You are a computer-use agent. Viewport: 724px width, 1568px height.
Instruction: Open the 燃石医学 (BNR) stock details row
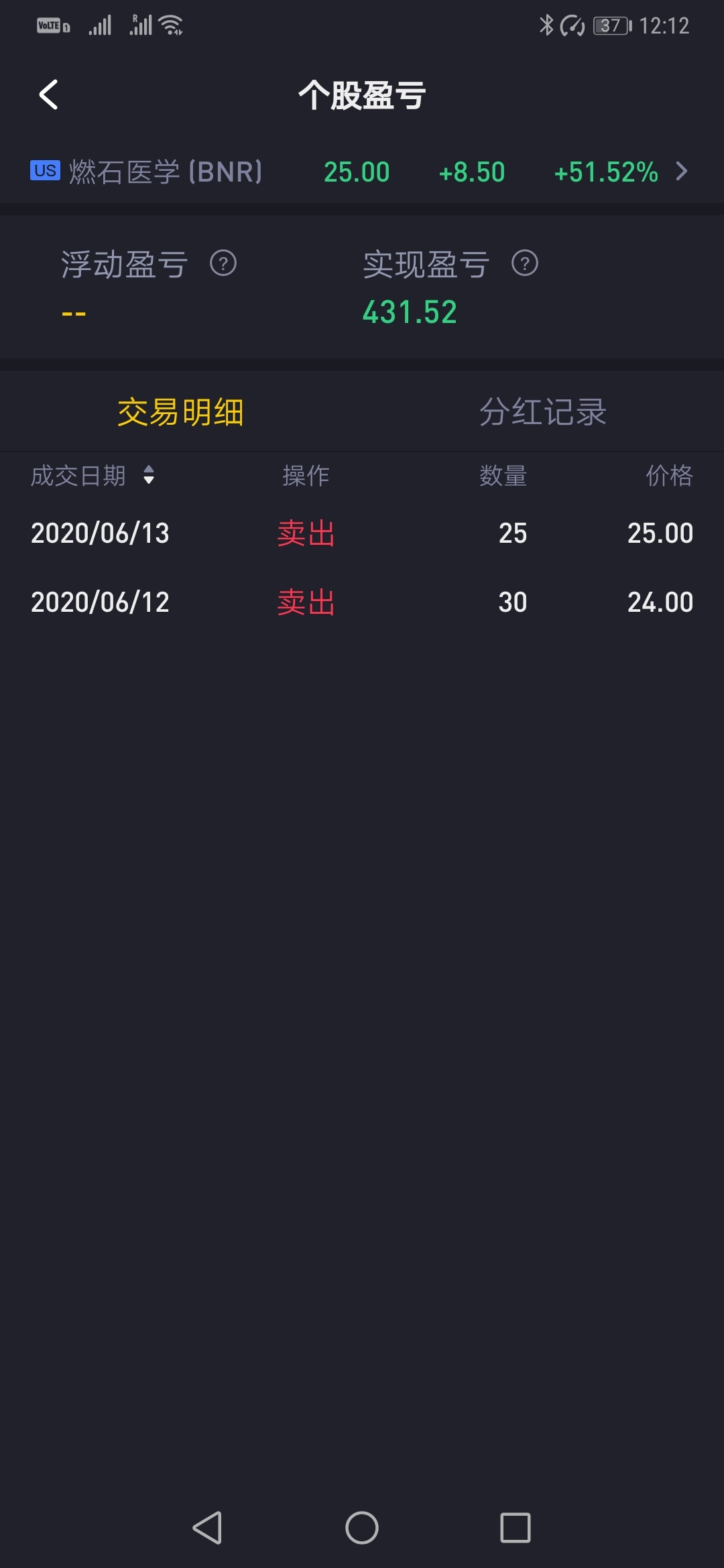362,172
